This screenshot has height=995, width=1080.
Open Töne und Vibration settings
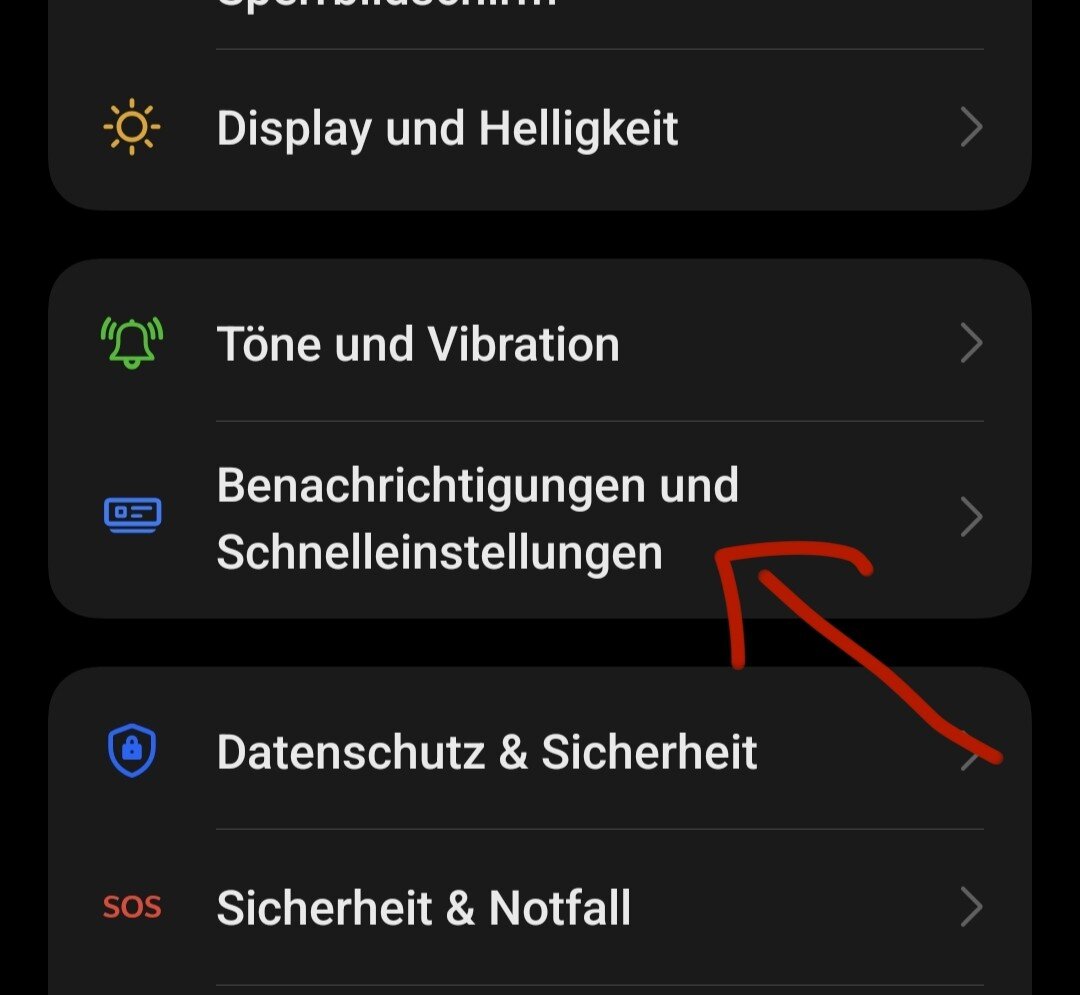coord(418,345)
